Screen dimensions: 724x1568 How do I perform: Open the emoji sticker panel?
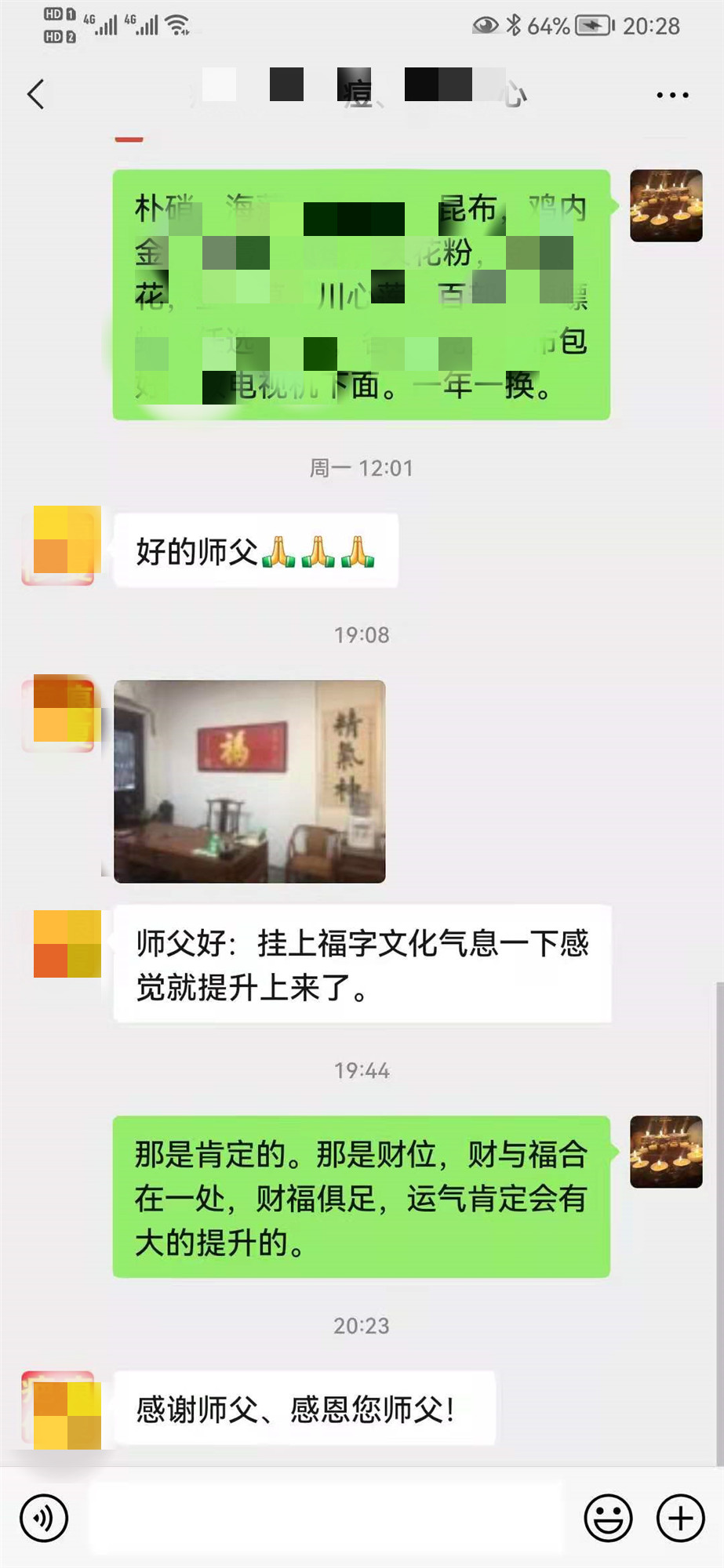[608, 1518]
